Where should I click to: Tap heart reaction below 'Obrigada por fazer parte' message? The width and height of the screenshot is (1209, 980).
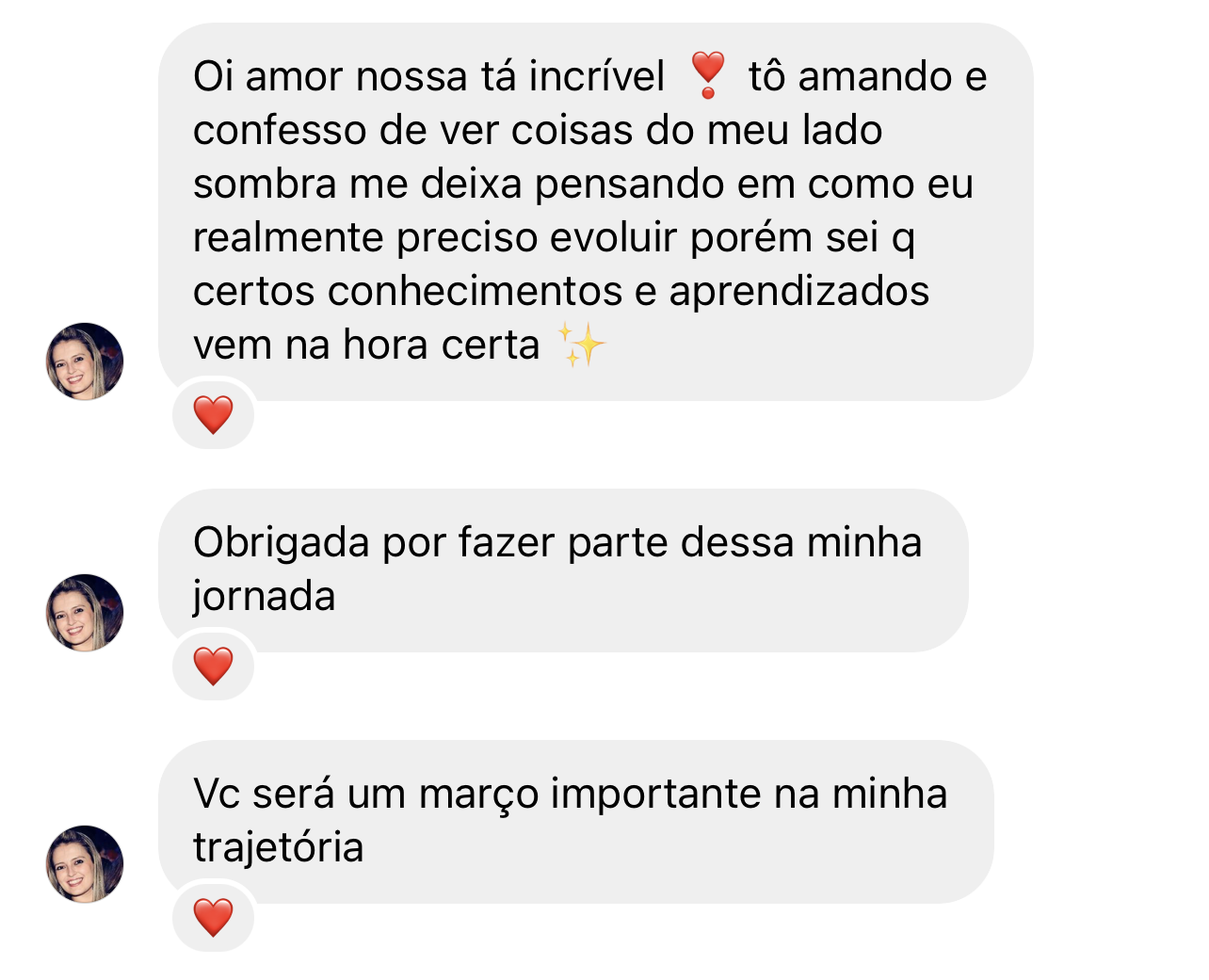[213, 667]
